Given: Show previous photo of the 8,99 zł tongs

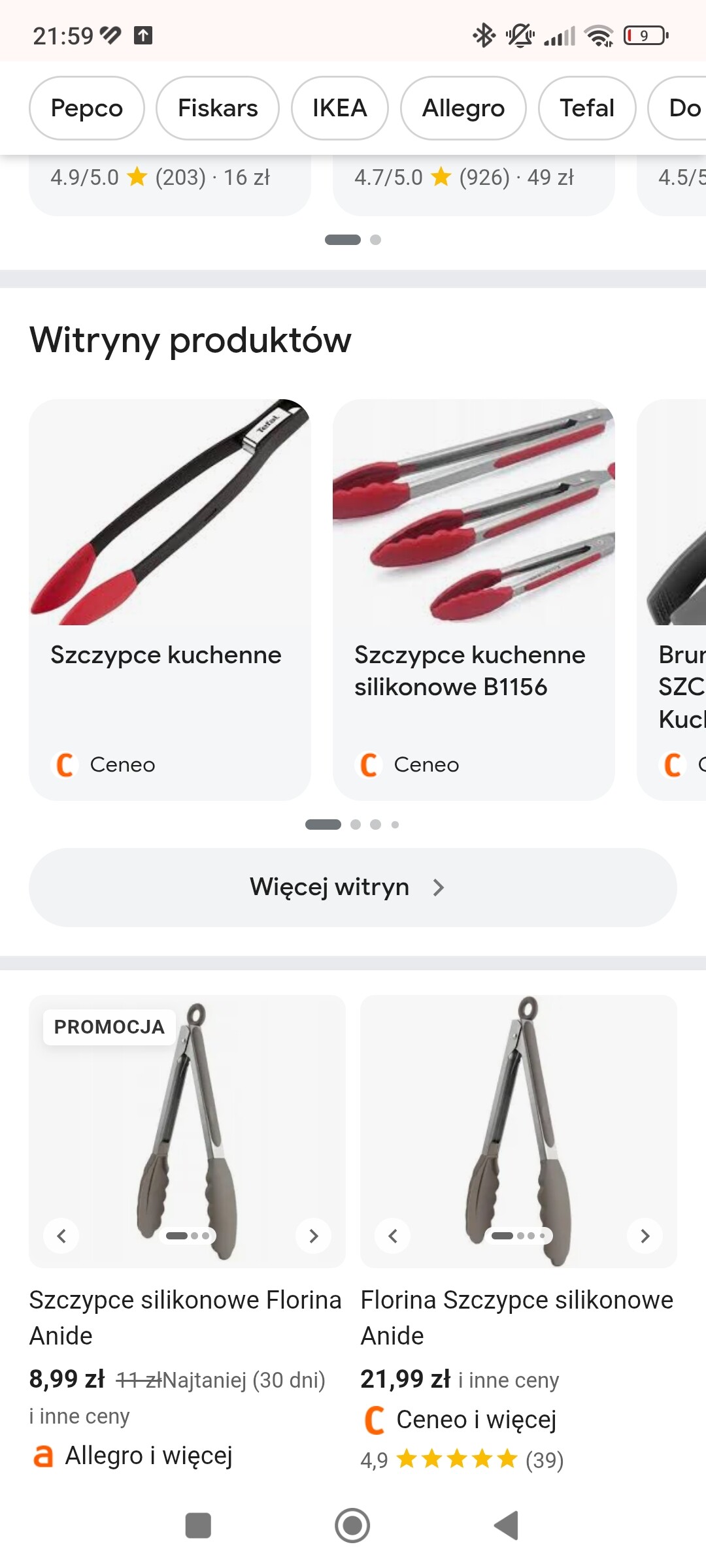Looking at the screenshot, I should coord(61,1235).
